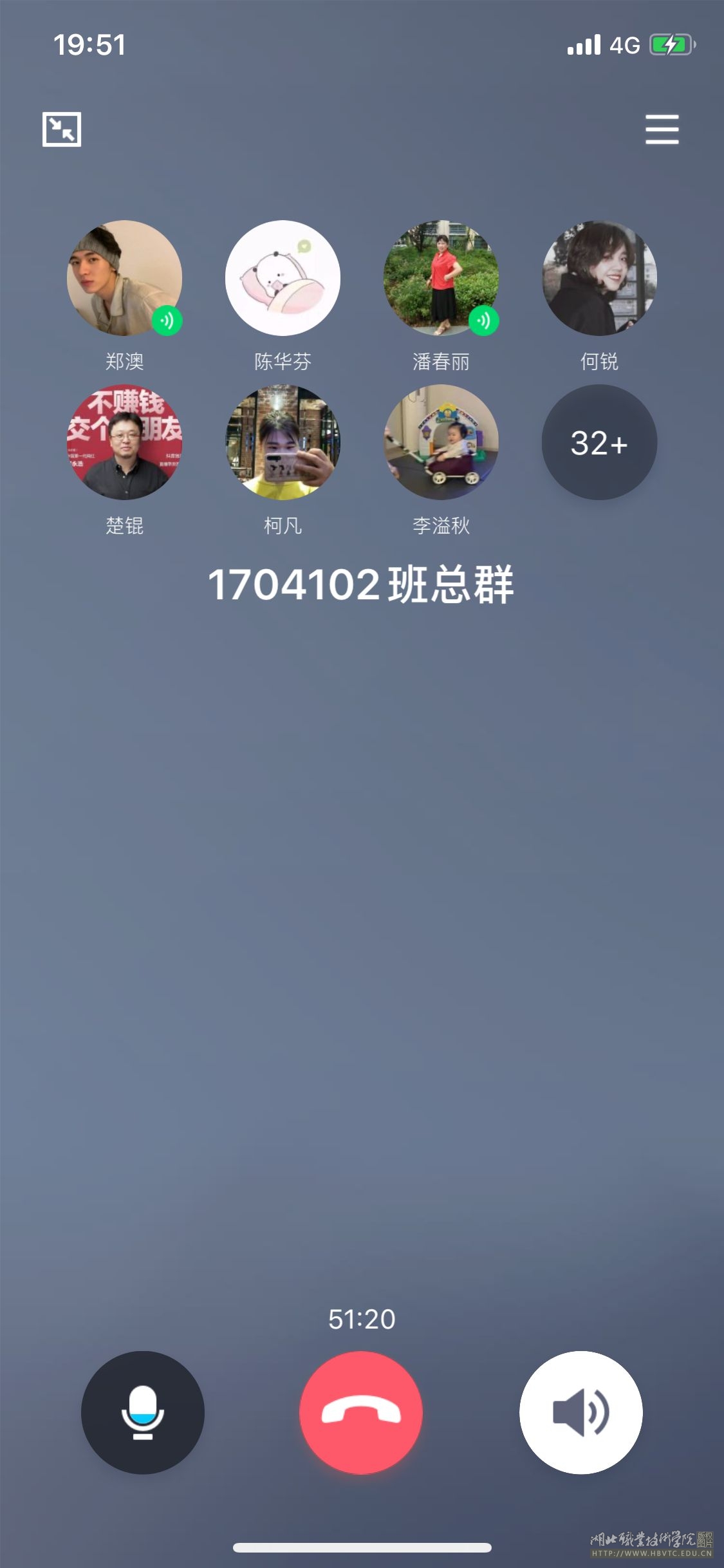The width and height of the screenshot is (724, 1568).
Task: Tap on 柯凡's avatar
Action: click(283, 442)
